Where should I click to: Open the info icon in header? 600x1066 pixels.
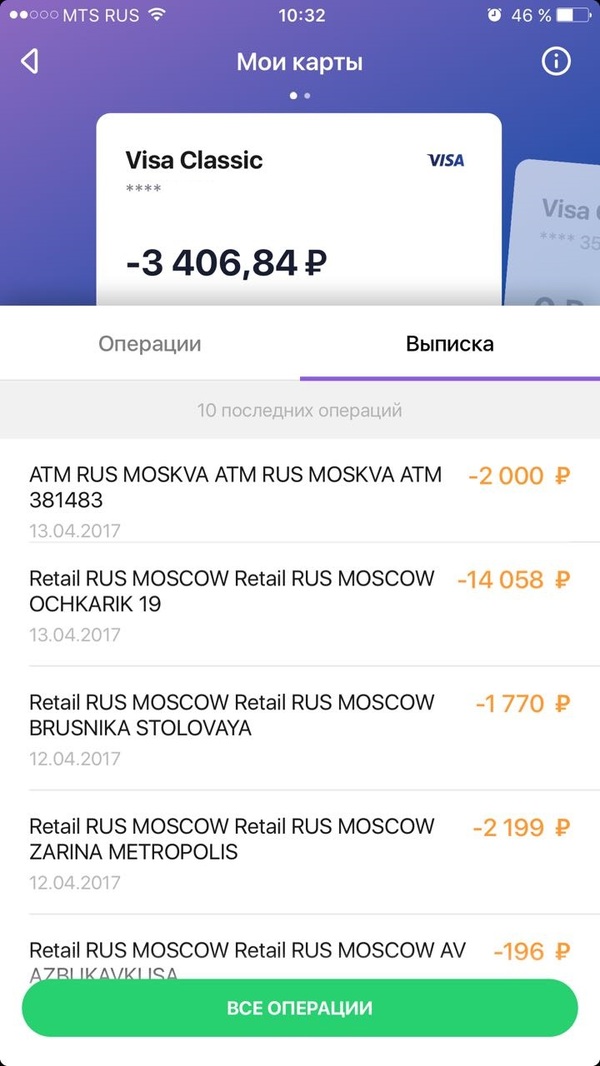pyautogui.click(x=555, y=62)
